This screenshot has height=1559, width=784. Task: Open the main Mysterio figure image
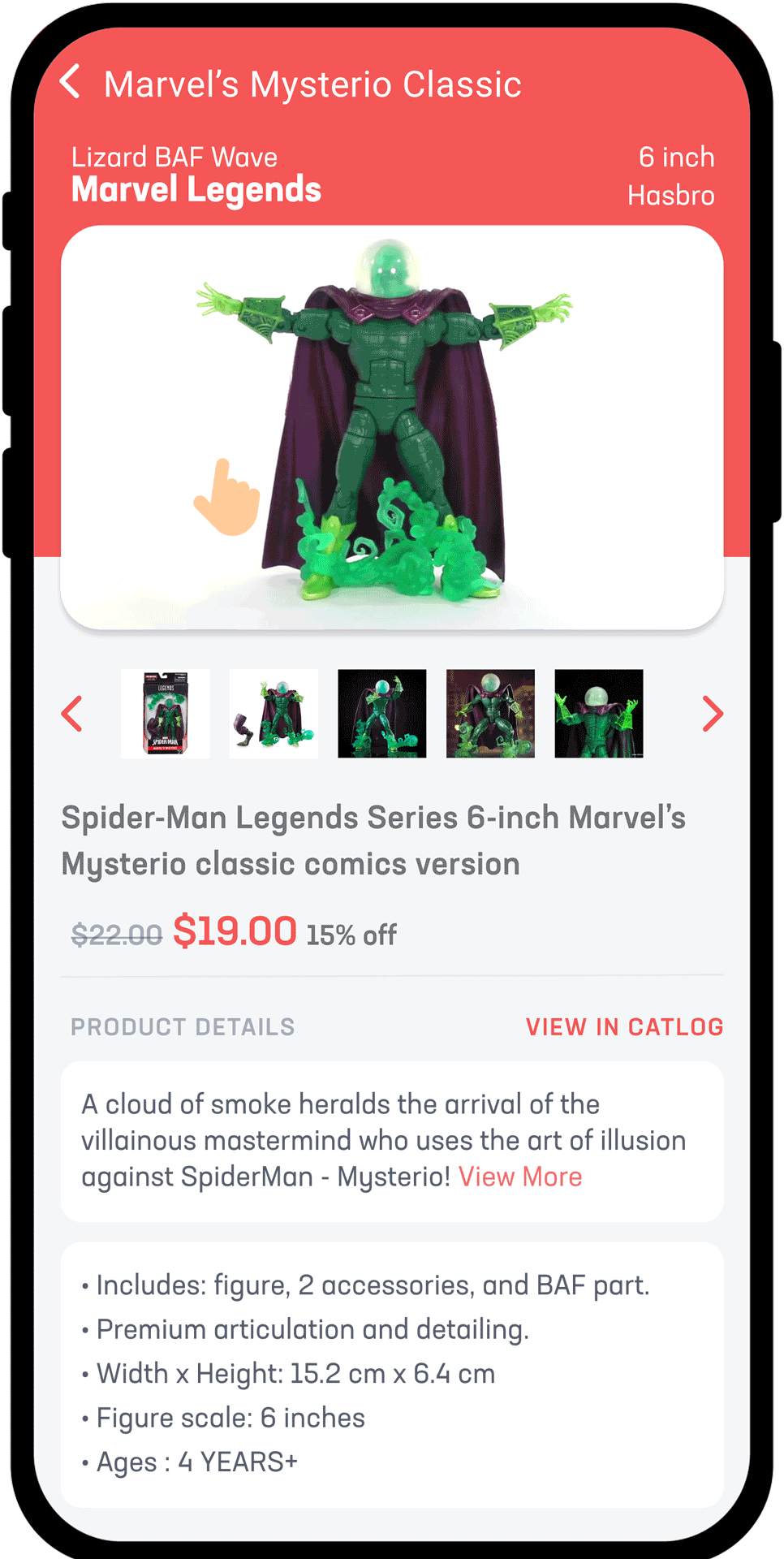click(392, 427)
